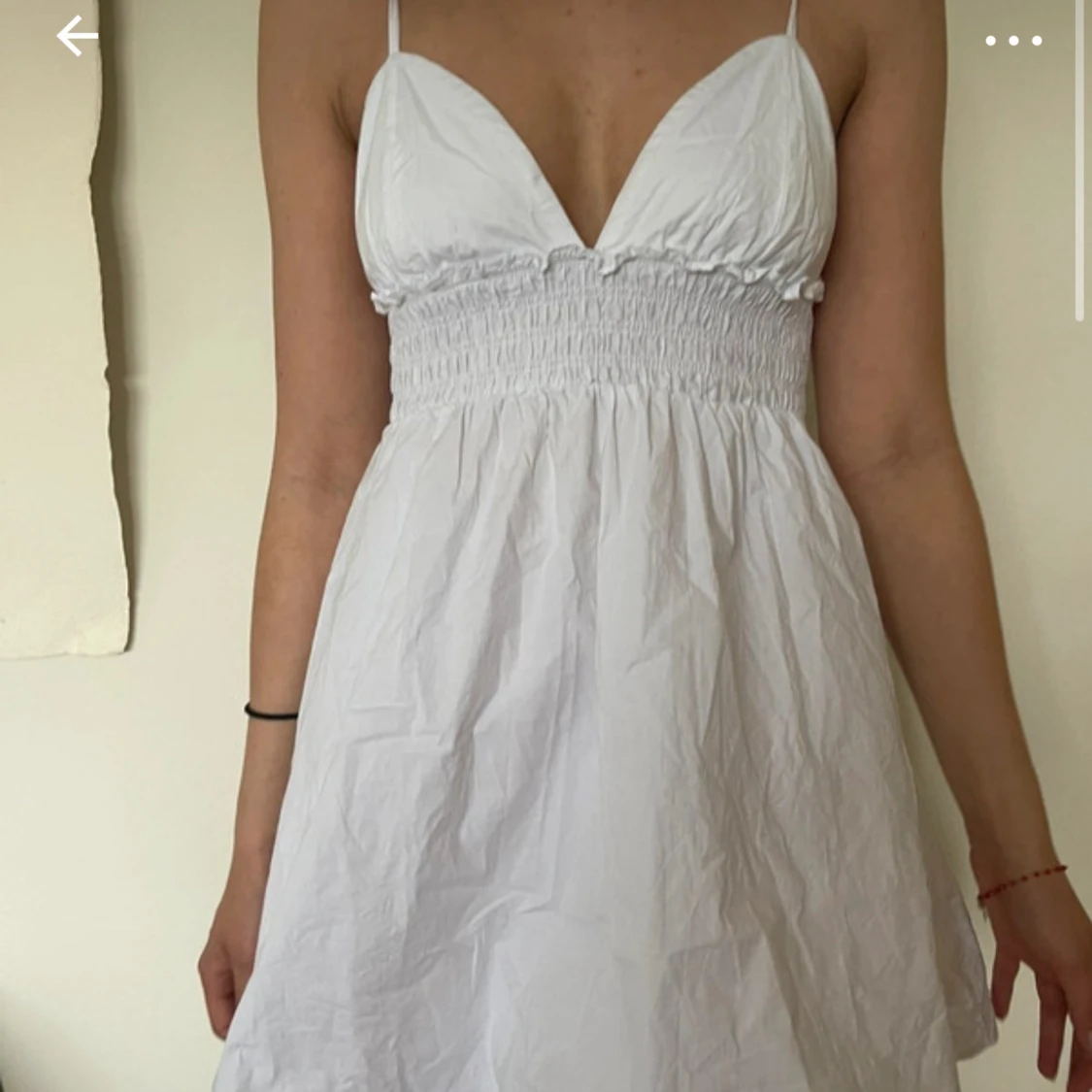Open the three-dot overflow menu
Viewport: 1092px width, 1092px height.
click(1013, 41)
